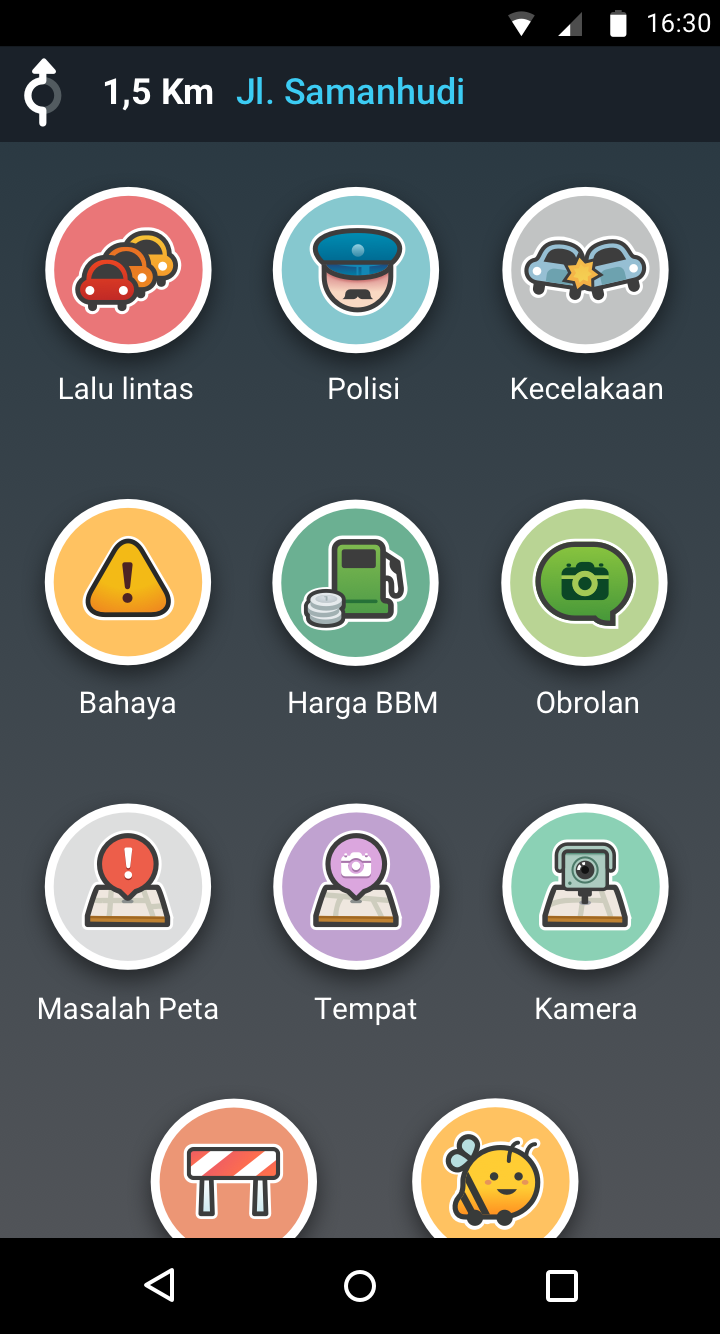Open Obrolan map chat
The width and height of the screenshot is (720, 1334).
[585, 582]
